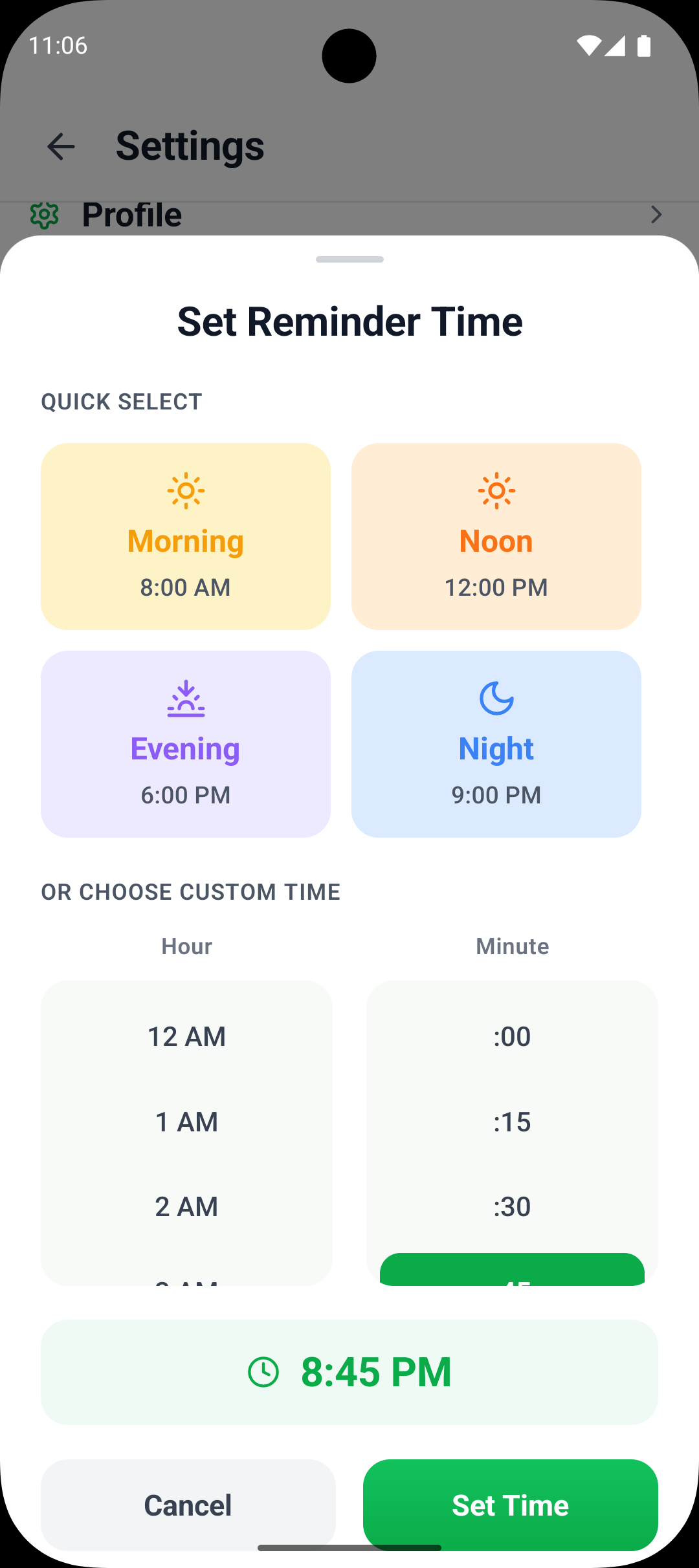Expand the Profile row via its chevron
Screen dimensions: 699x1568
(658, 214)
